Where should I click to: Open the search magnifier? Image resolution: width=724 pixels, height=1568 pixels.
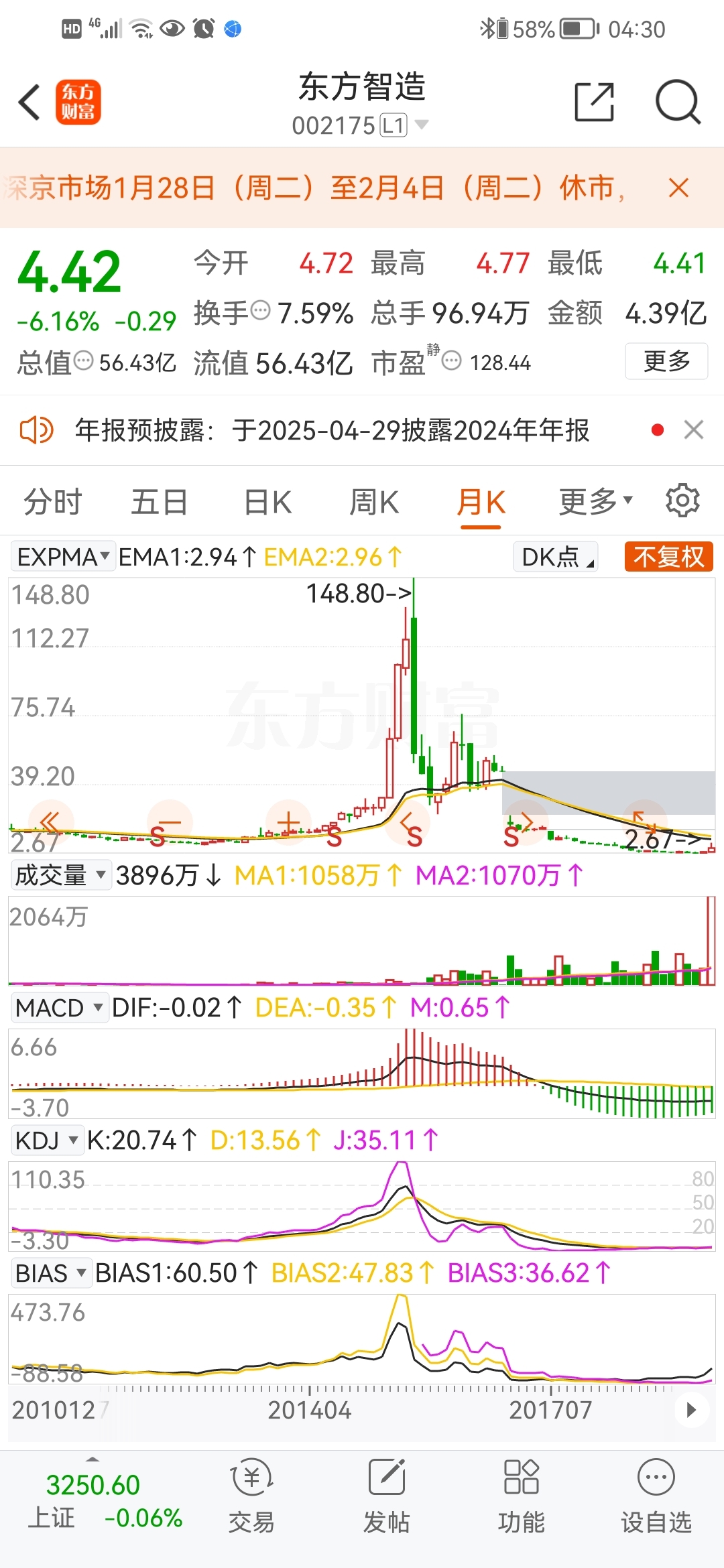pyautogui.click(x=678, y=103)
